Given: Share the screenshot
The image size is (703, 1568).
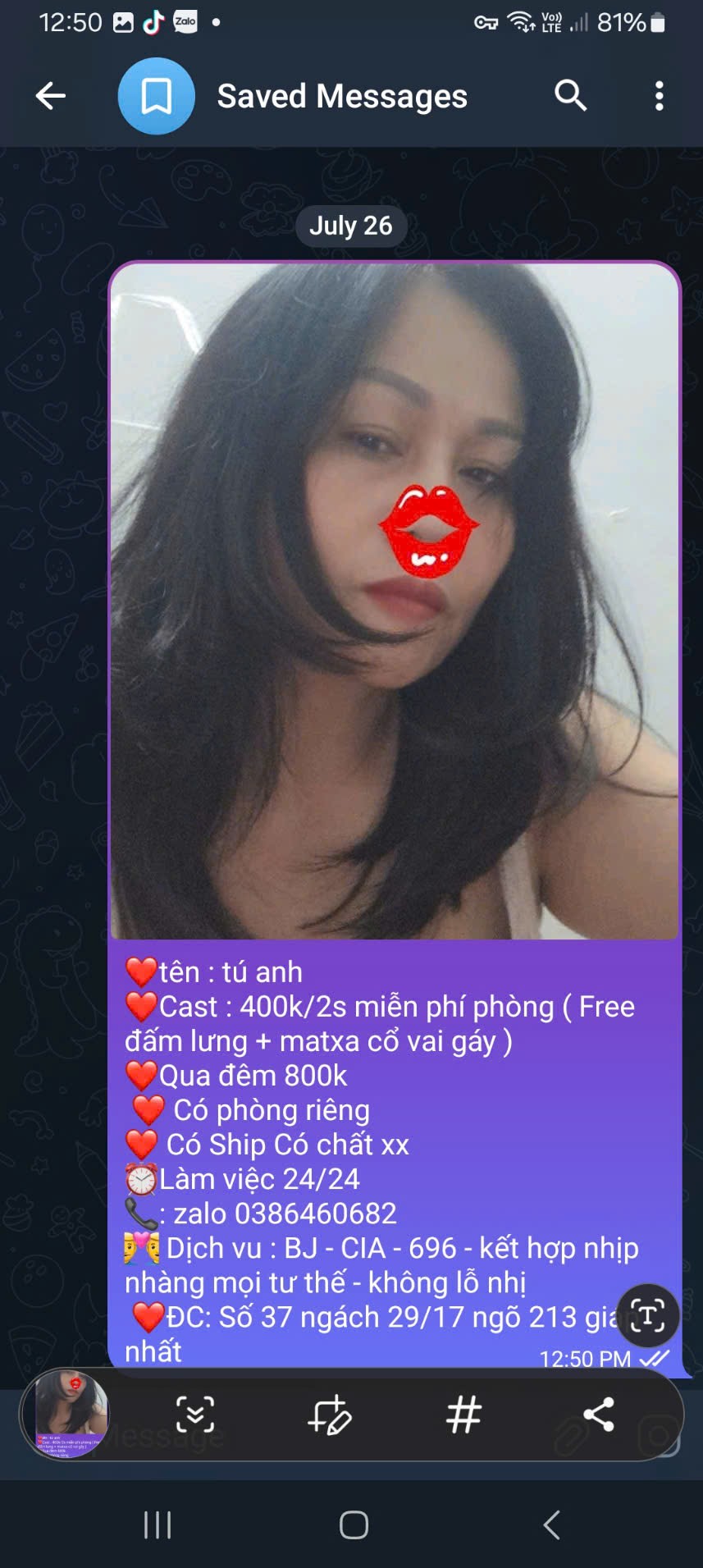Looking at the screenshot, I should [x=599, y=1415].
